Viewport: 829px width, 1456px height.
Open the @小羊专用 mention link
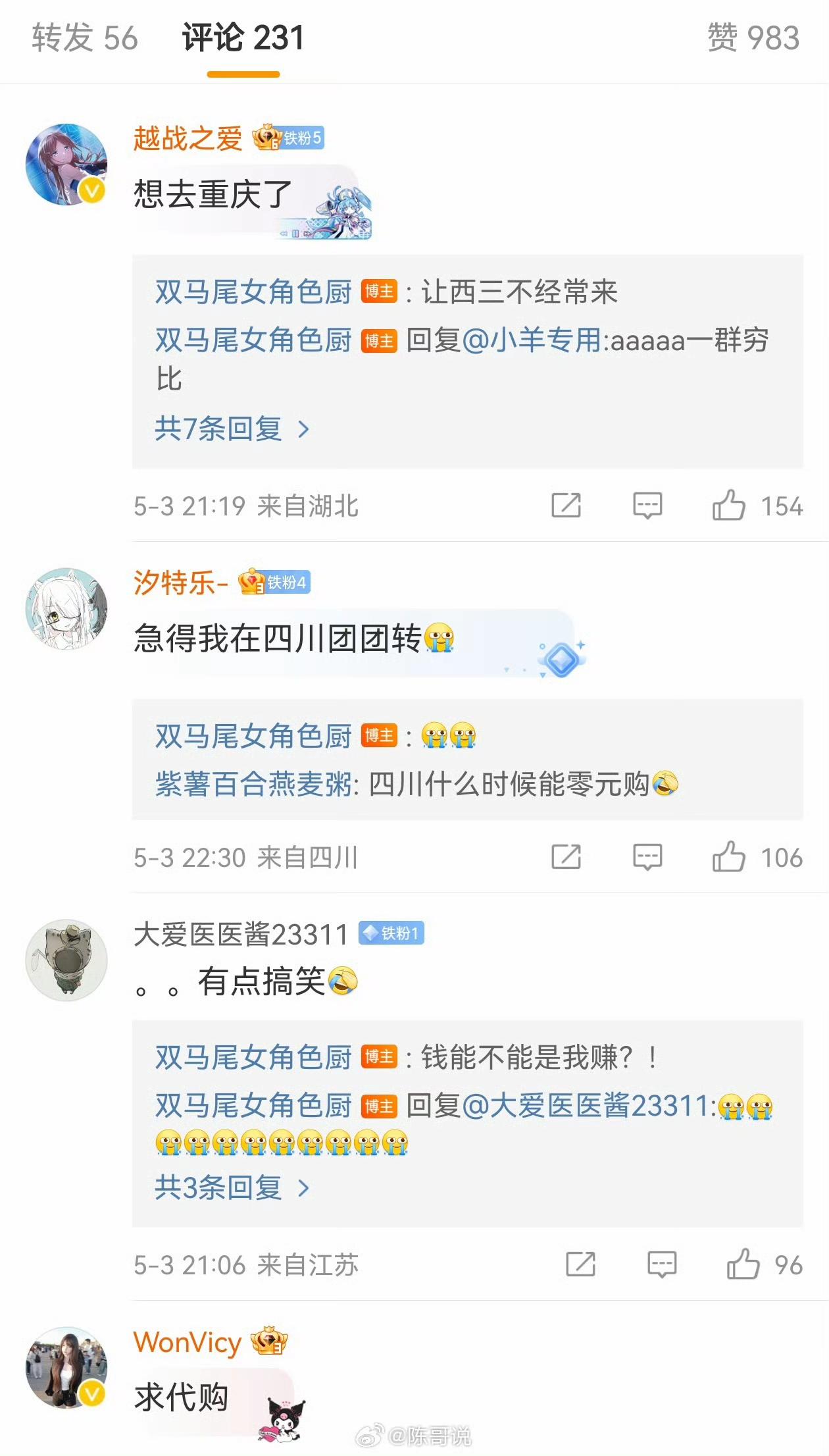(532, 341)
